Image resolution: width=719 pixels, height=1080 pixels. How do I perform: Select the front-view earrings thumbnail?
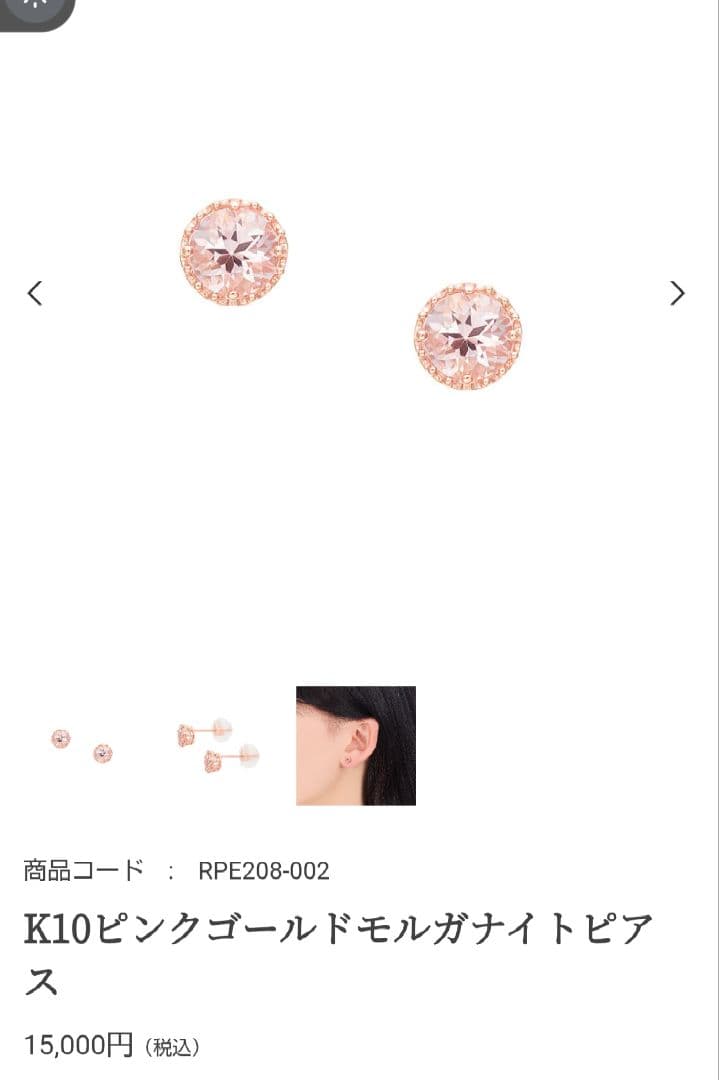click(x=83, y=746)
